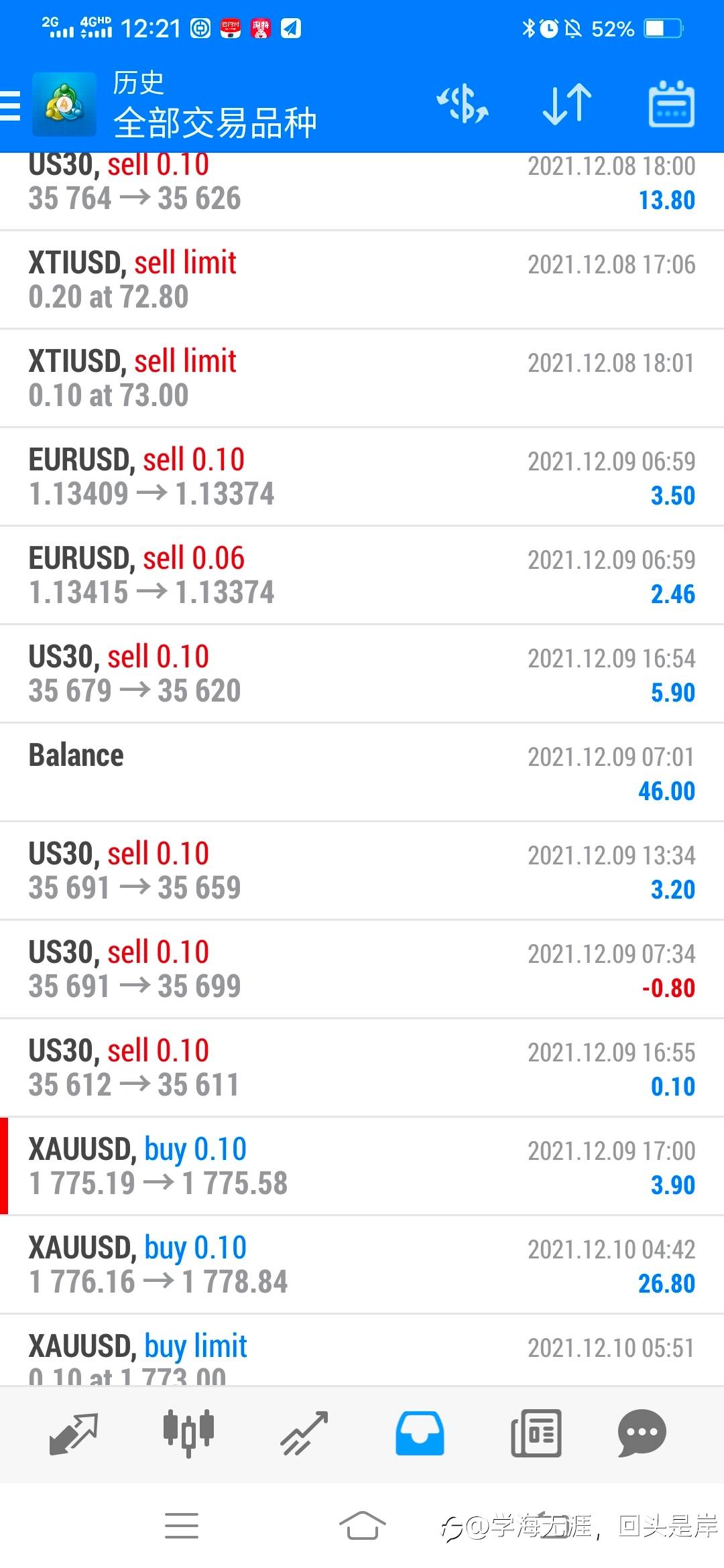Open the sort order arrows
The image size is (724, 1568).
(567, 105)
